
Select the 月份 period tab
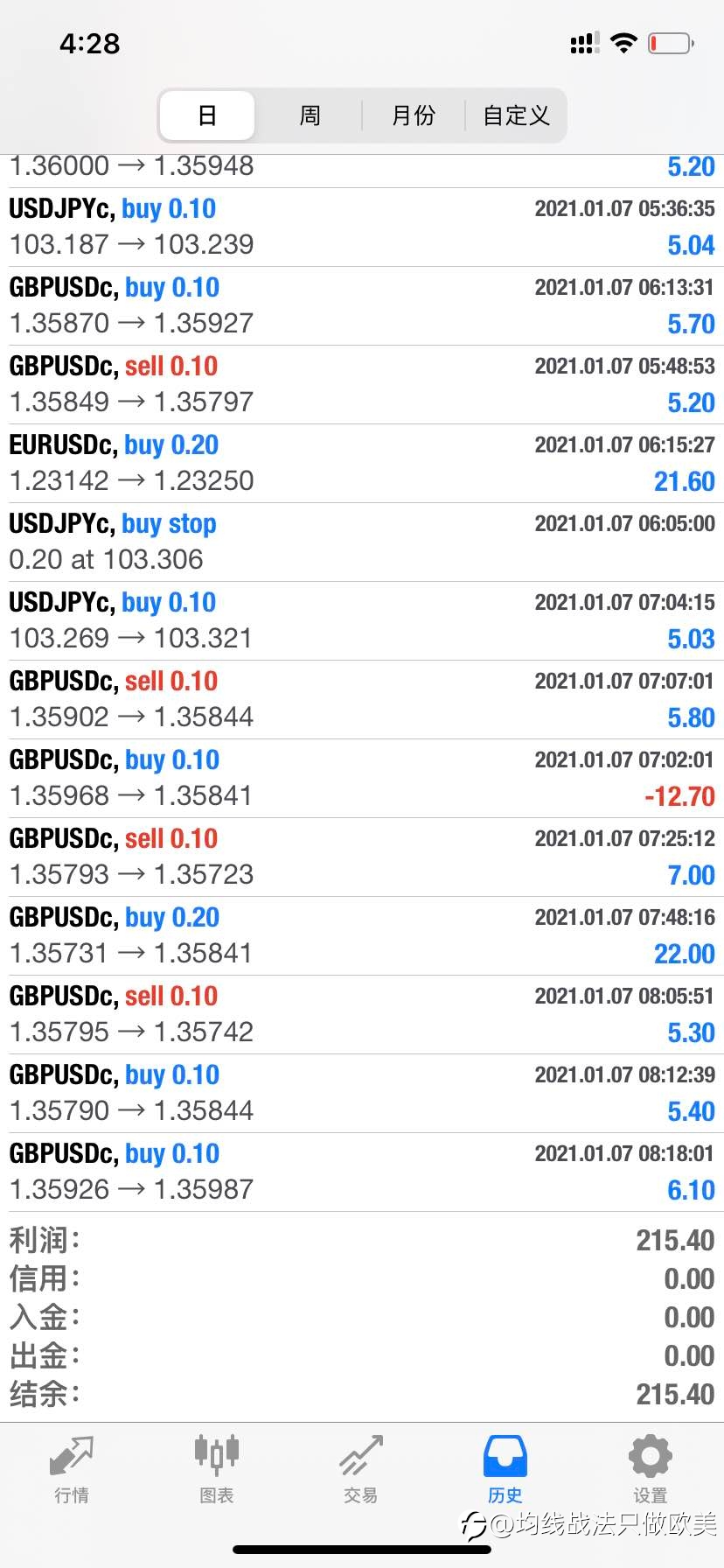point(413,115)
